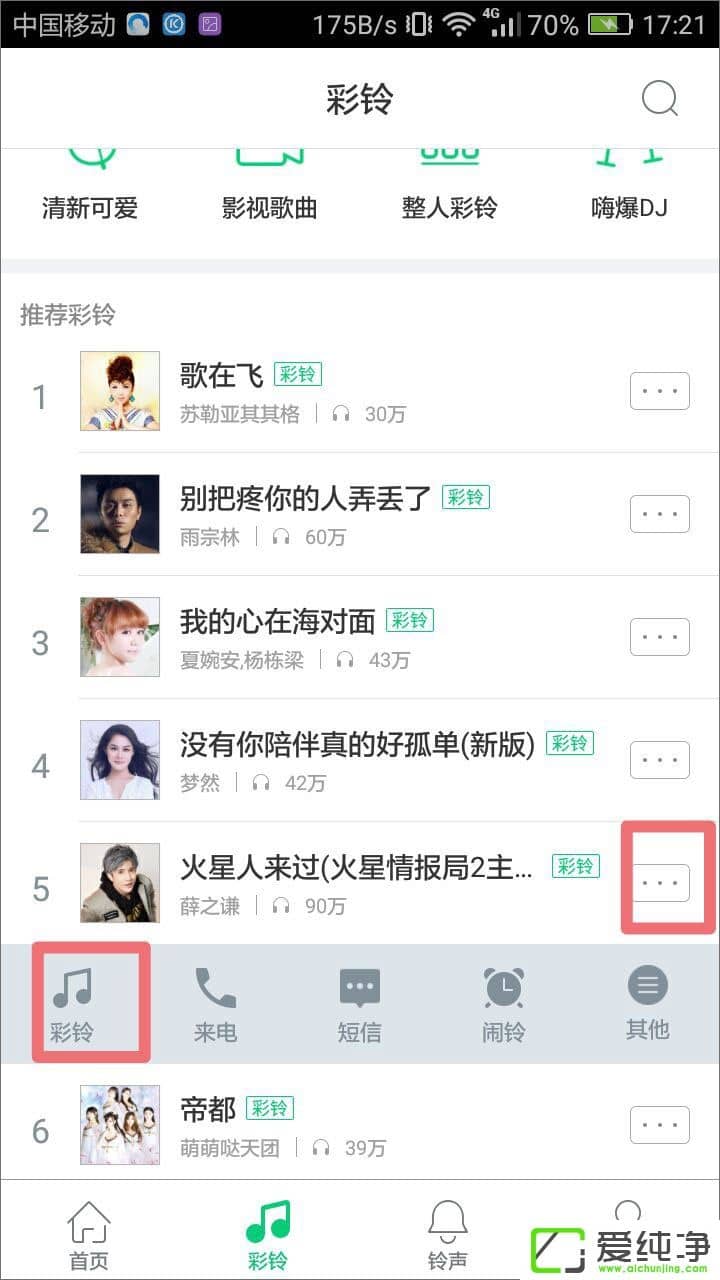Set the song as 短信 tone
This screenshot has height=1280, width=720.
(359, 1003)
